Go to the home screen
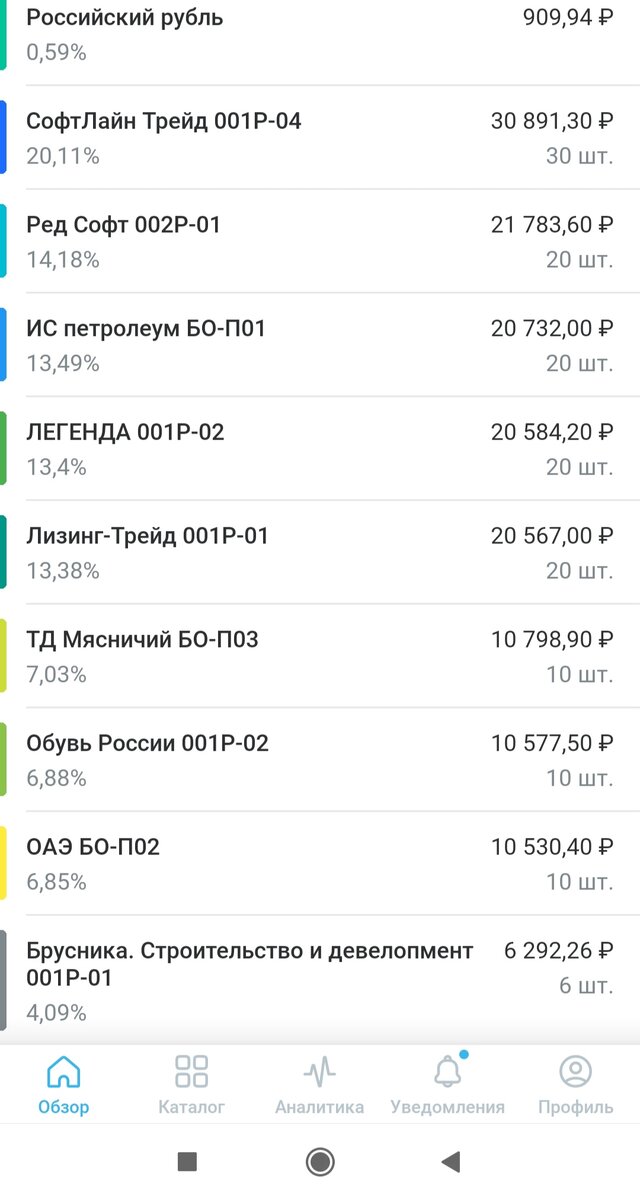 [320, 1161]
